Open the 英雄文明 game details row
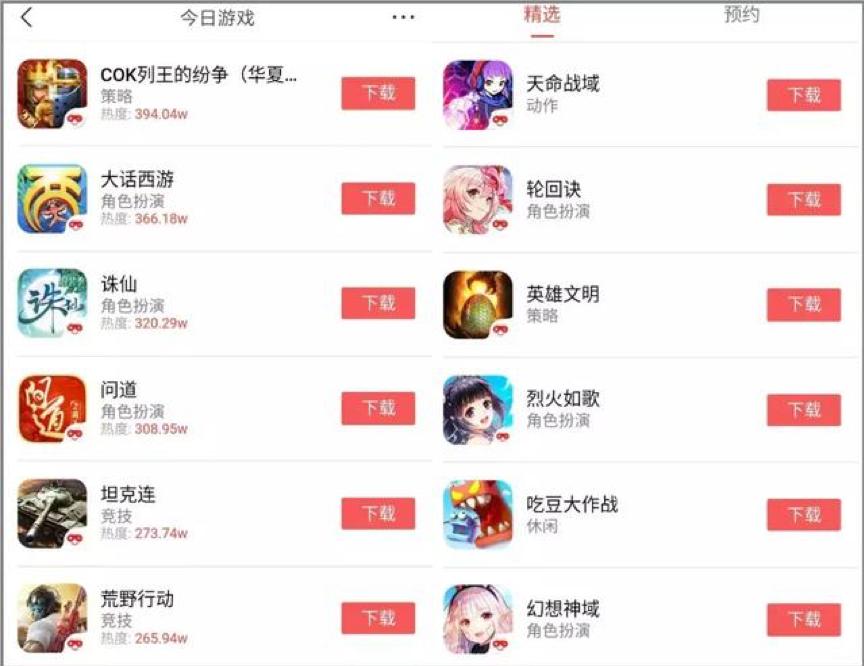Image resolution: width=864 pixels, height=666 pixels. (x=648, y=305)
